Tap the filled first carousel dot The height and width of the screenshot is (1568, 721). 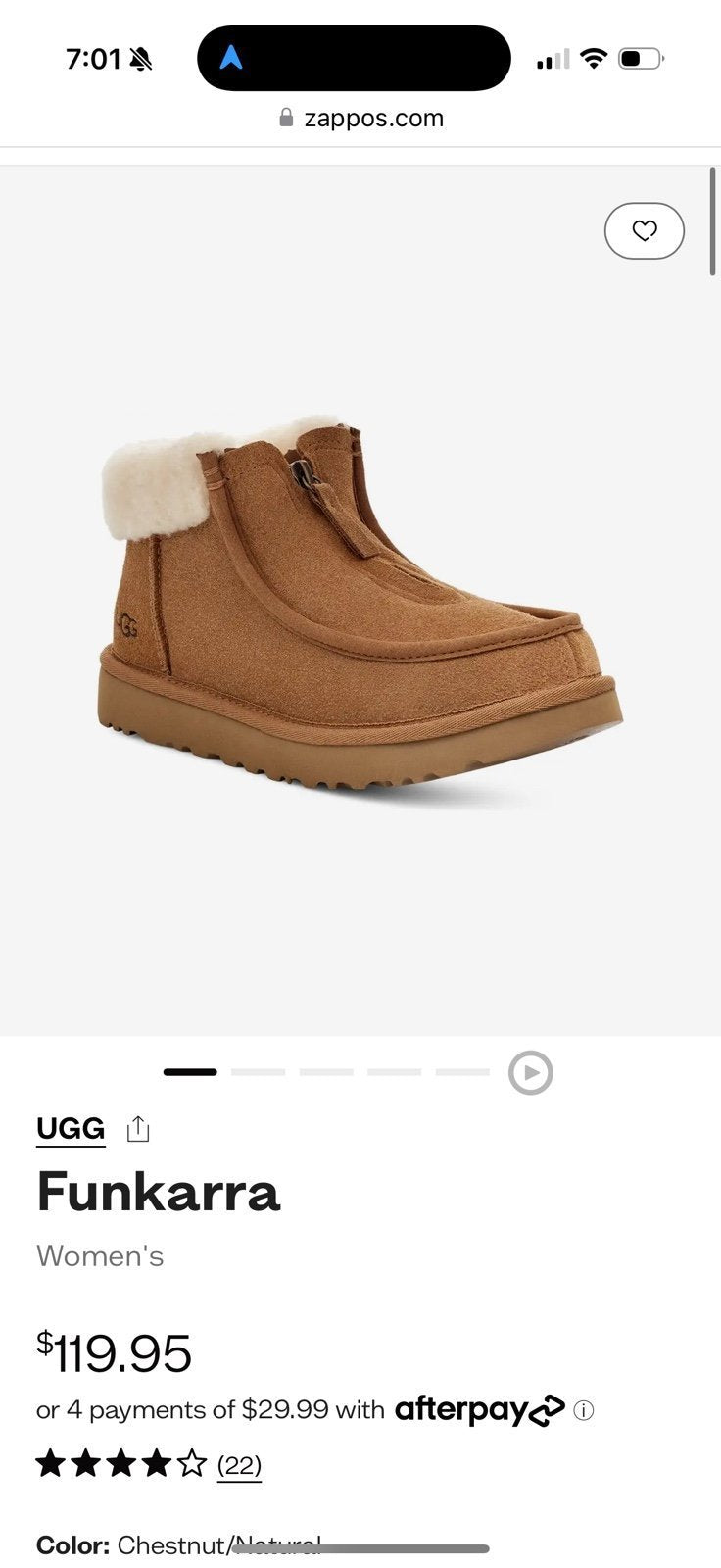[x=190, y=1071]
